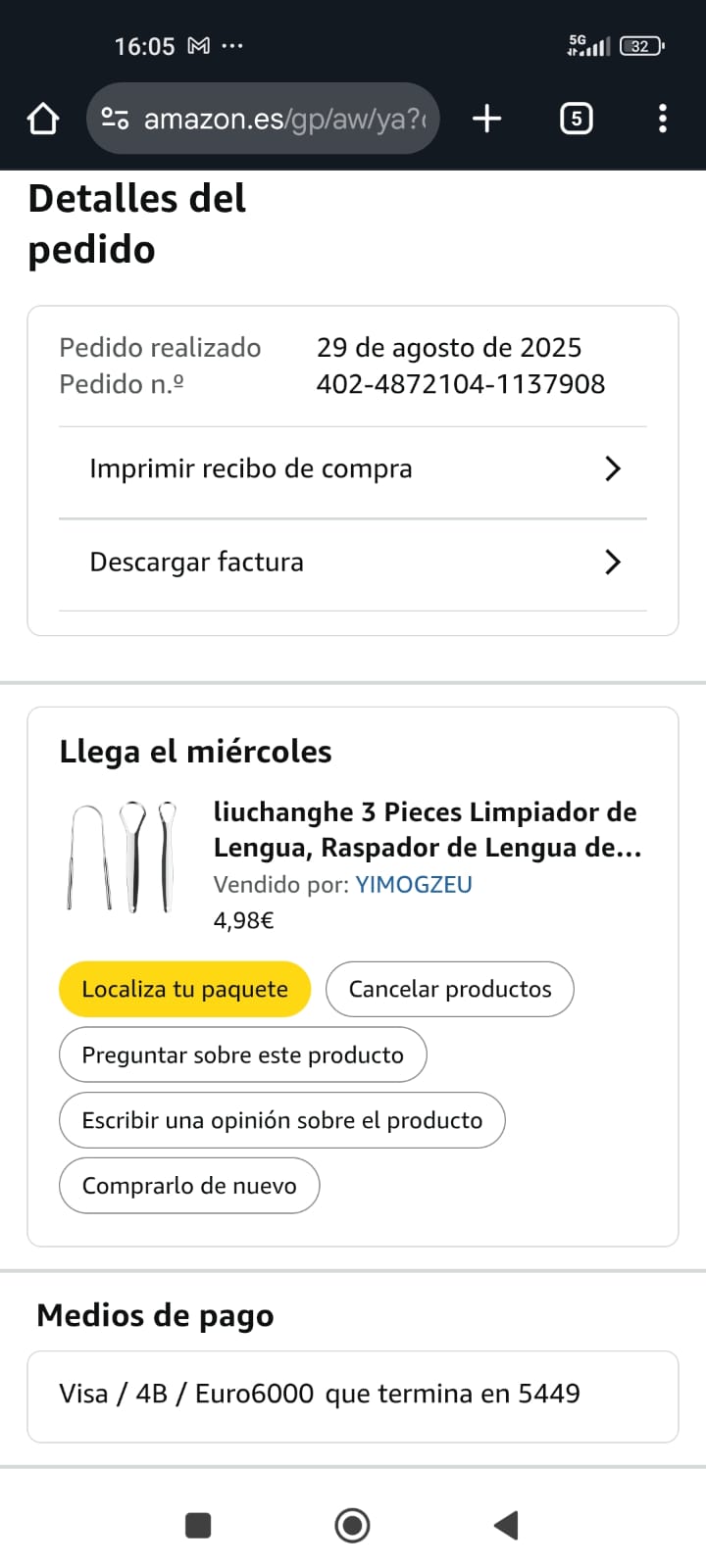The height and width of the screenshot is (1568, 706).
Task: Open Imprimir recibo de compra
Action: point(353,469)
